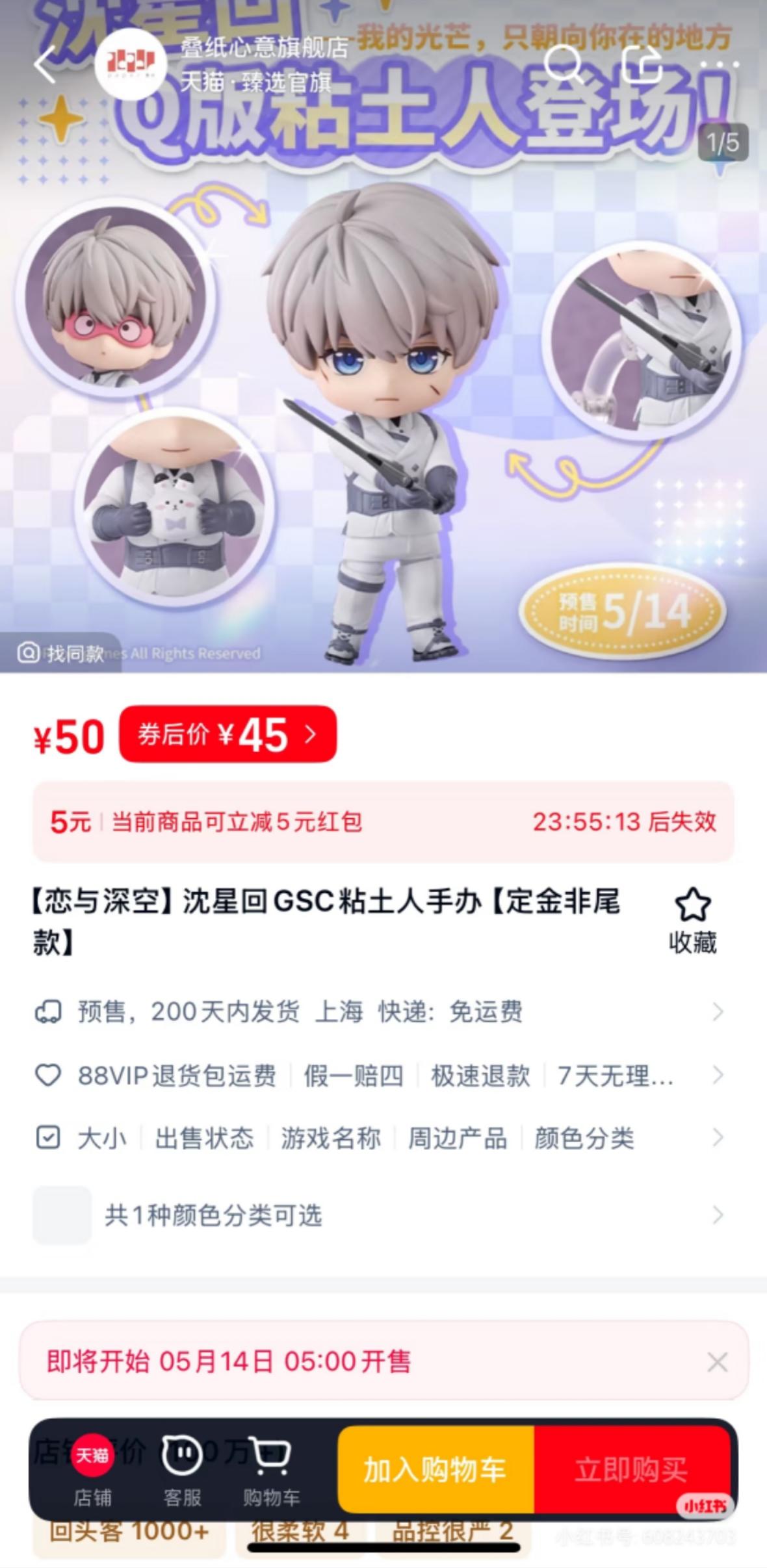Viewport: 767px width, 1568px height.
Task: Go back using the top arrow
Action: [44, 65]
